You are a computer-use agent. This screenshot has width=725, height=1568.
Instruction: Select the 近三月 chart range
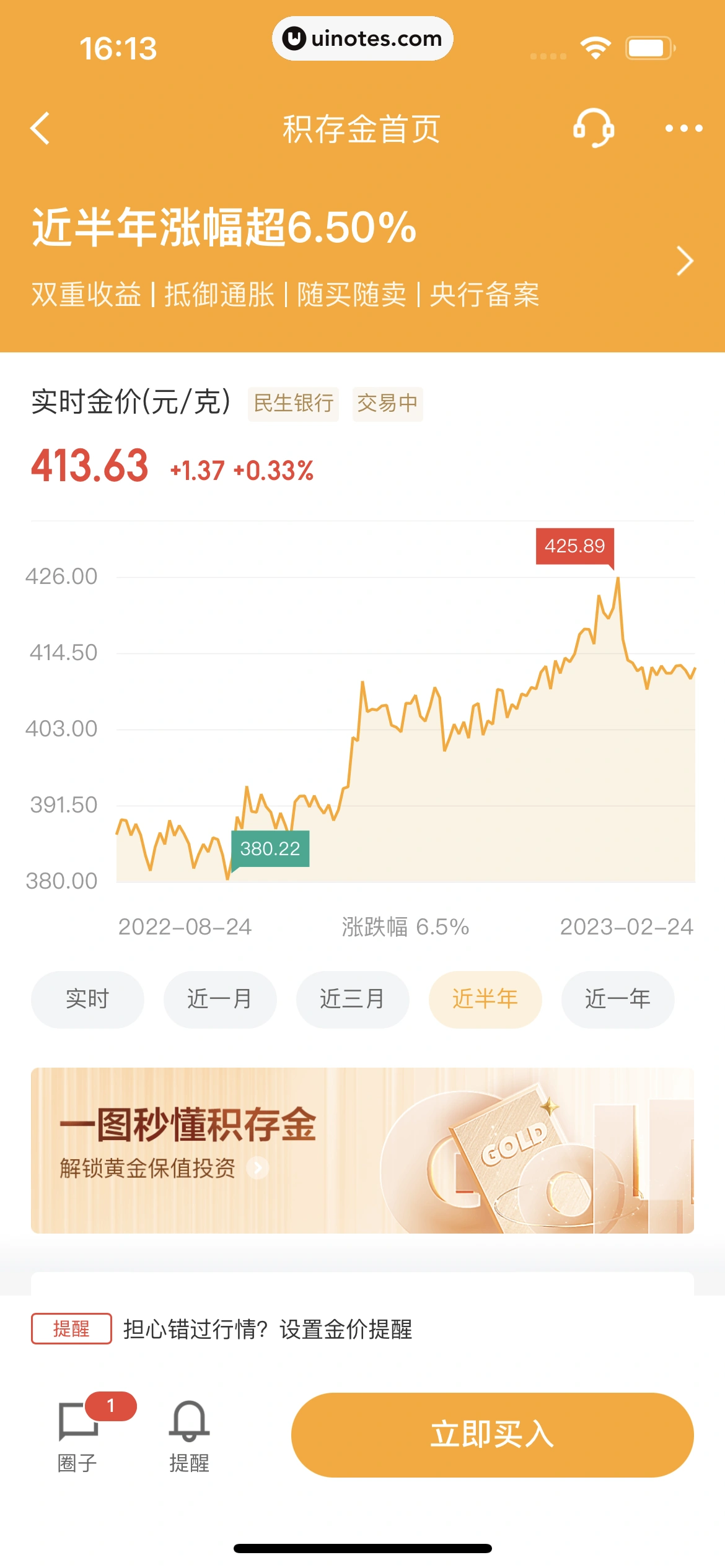click(x=353, y=999)
